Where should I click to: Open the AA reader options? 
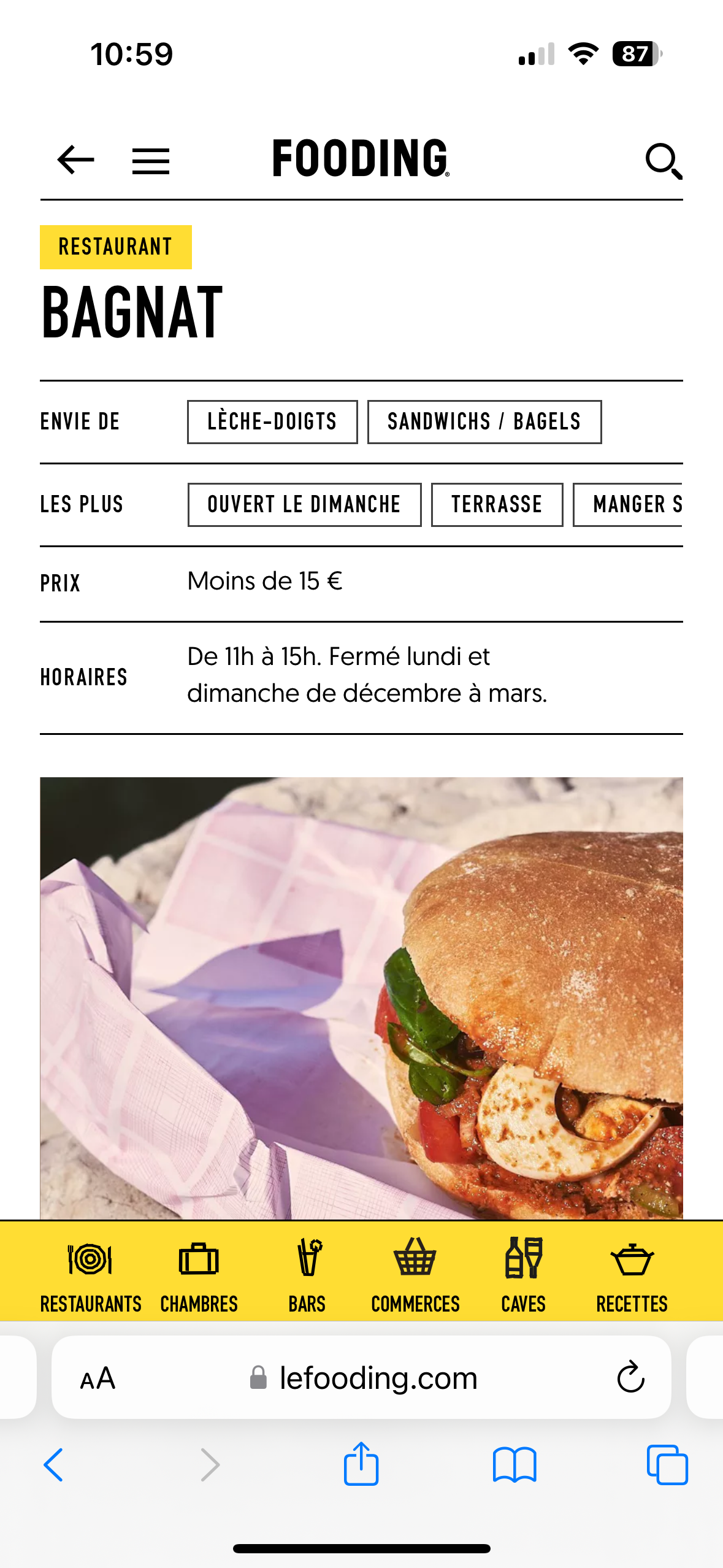tap(98, 1378)
